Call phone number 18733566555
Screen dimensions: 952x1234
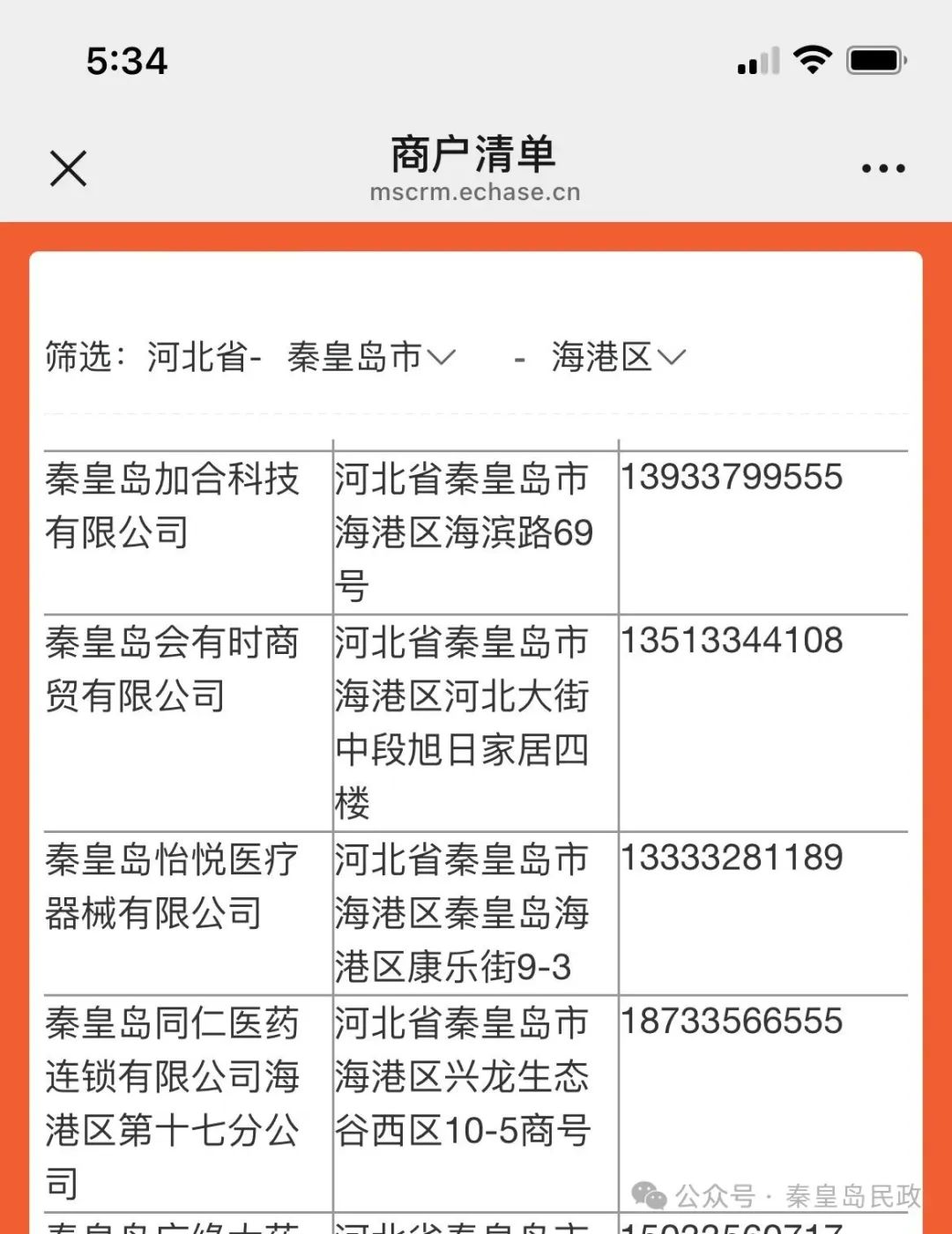(732, 1022)
